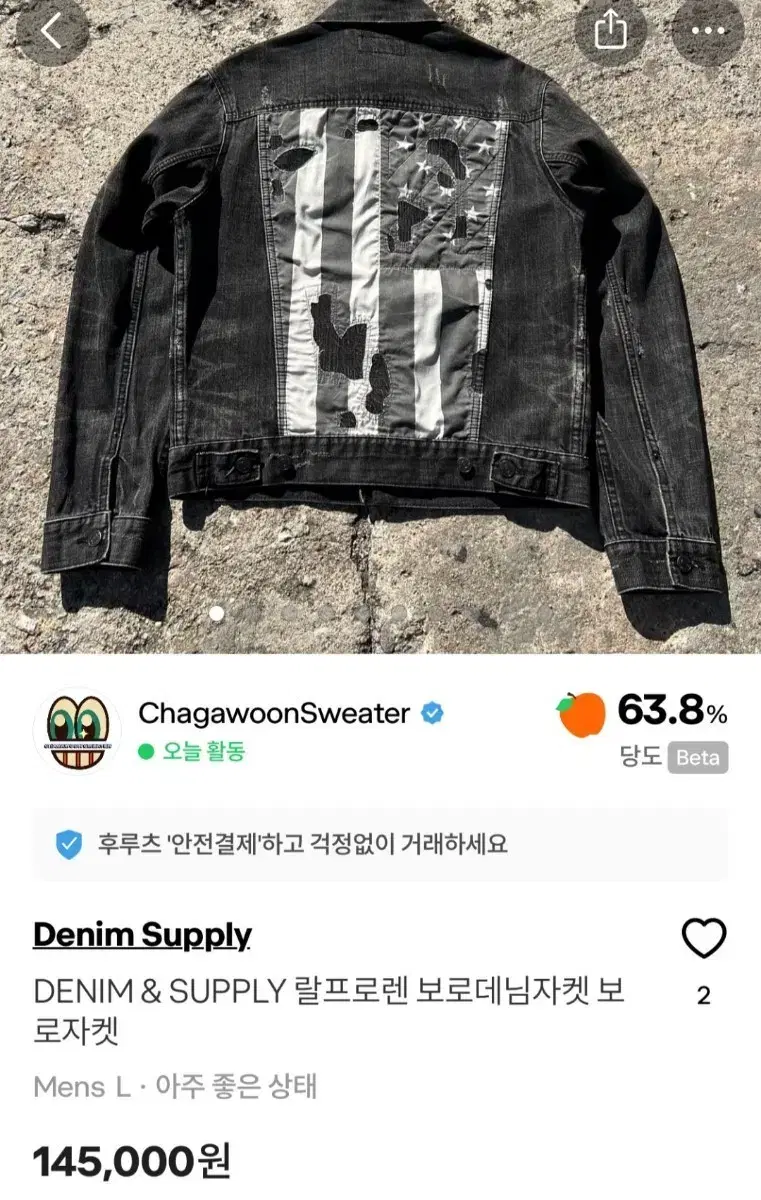The height and width of the screenshot is (1200, 761).
Task: Open the share icon at top right
Action: (x=613, y=30)
